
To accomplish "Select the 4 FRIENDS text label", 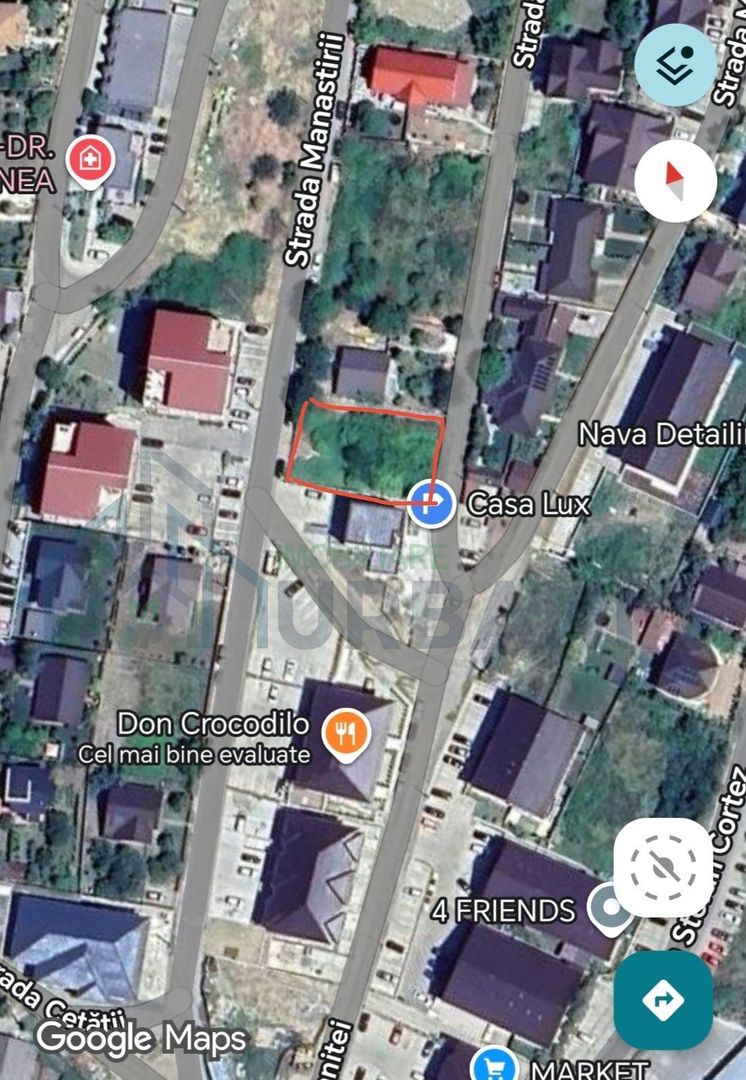I will 500,911.
